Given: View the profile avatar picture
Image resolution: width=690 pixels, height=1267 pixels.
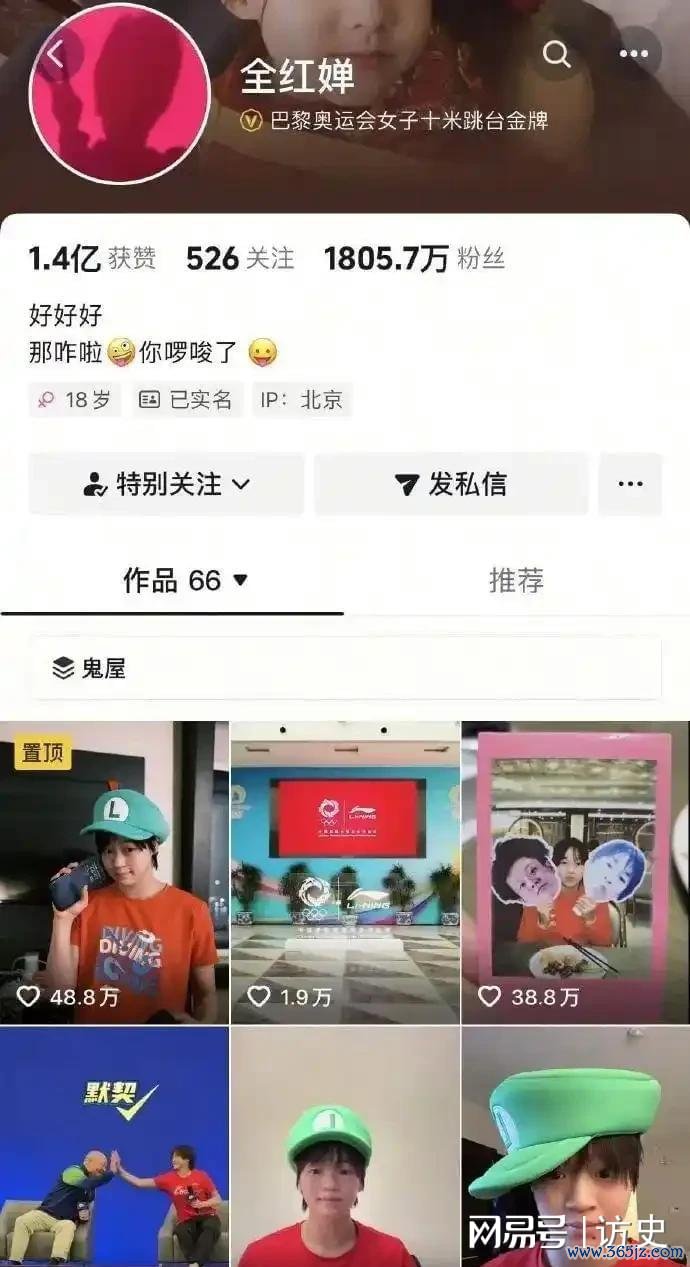Looking at the screenshot, I should click(x=121, y=95).
